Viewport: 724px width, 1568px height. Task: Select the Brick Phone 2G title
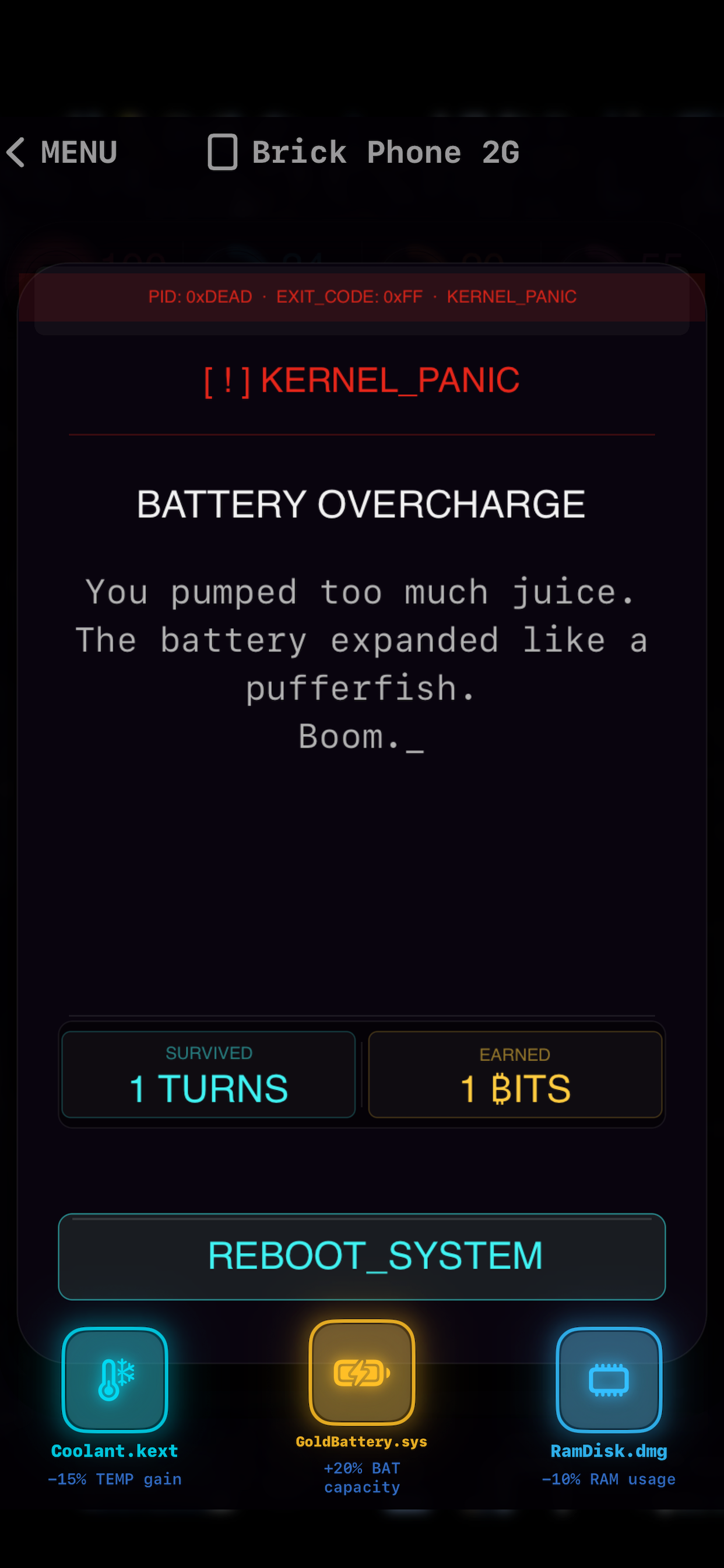[385, 152]
